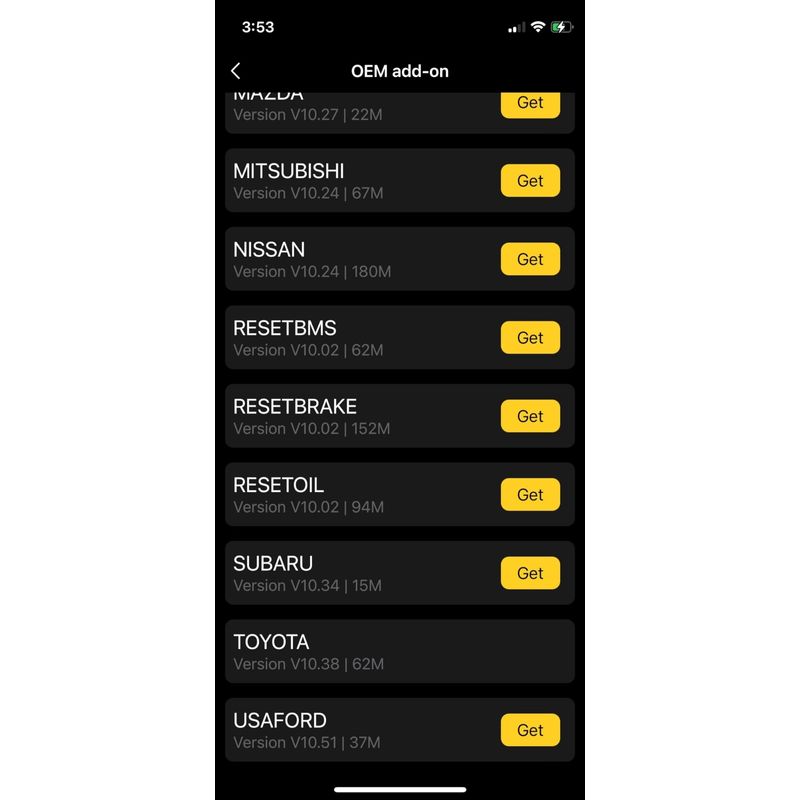Viewport: 800px width, 800px height.
Task: Get the RESETBRAKE add-on
Action: (x=530, y=416)
